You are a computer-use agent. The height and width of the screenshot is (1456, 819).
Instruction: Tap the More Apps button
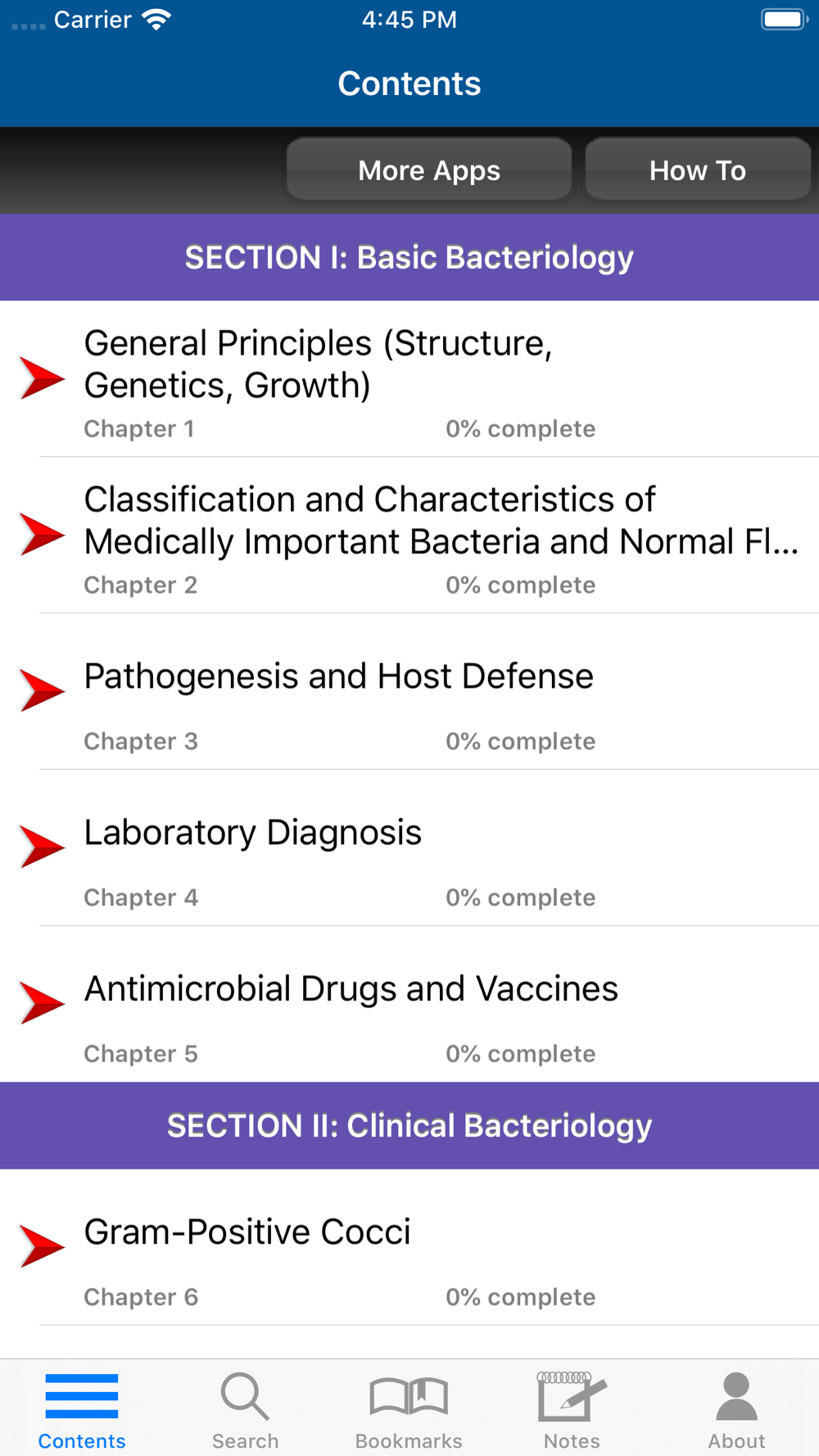[x=429, y=170]
